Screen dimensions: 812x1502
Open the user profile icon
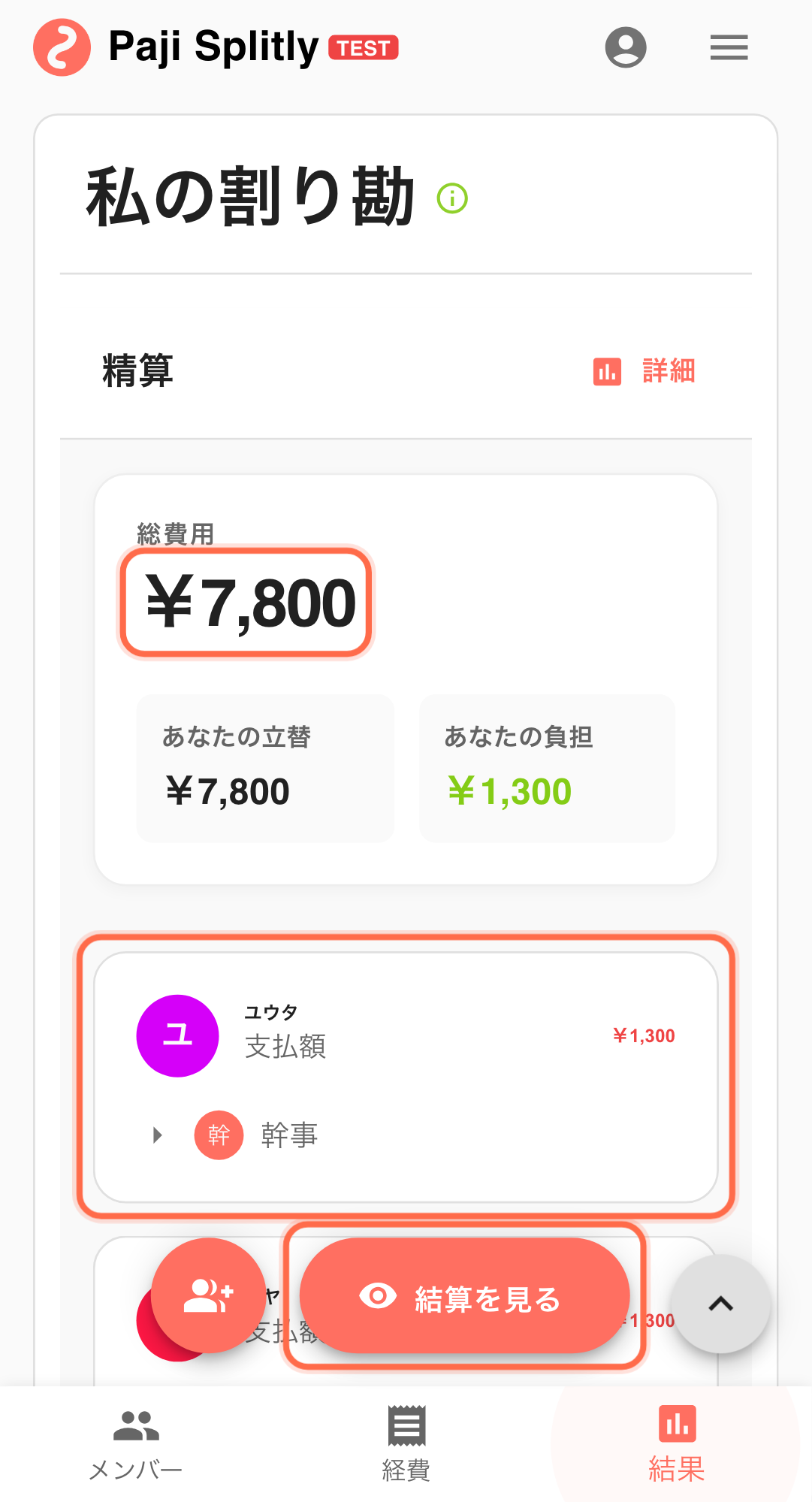[x=626, y=47]
